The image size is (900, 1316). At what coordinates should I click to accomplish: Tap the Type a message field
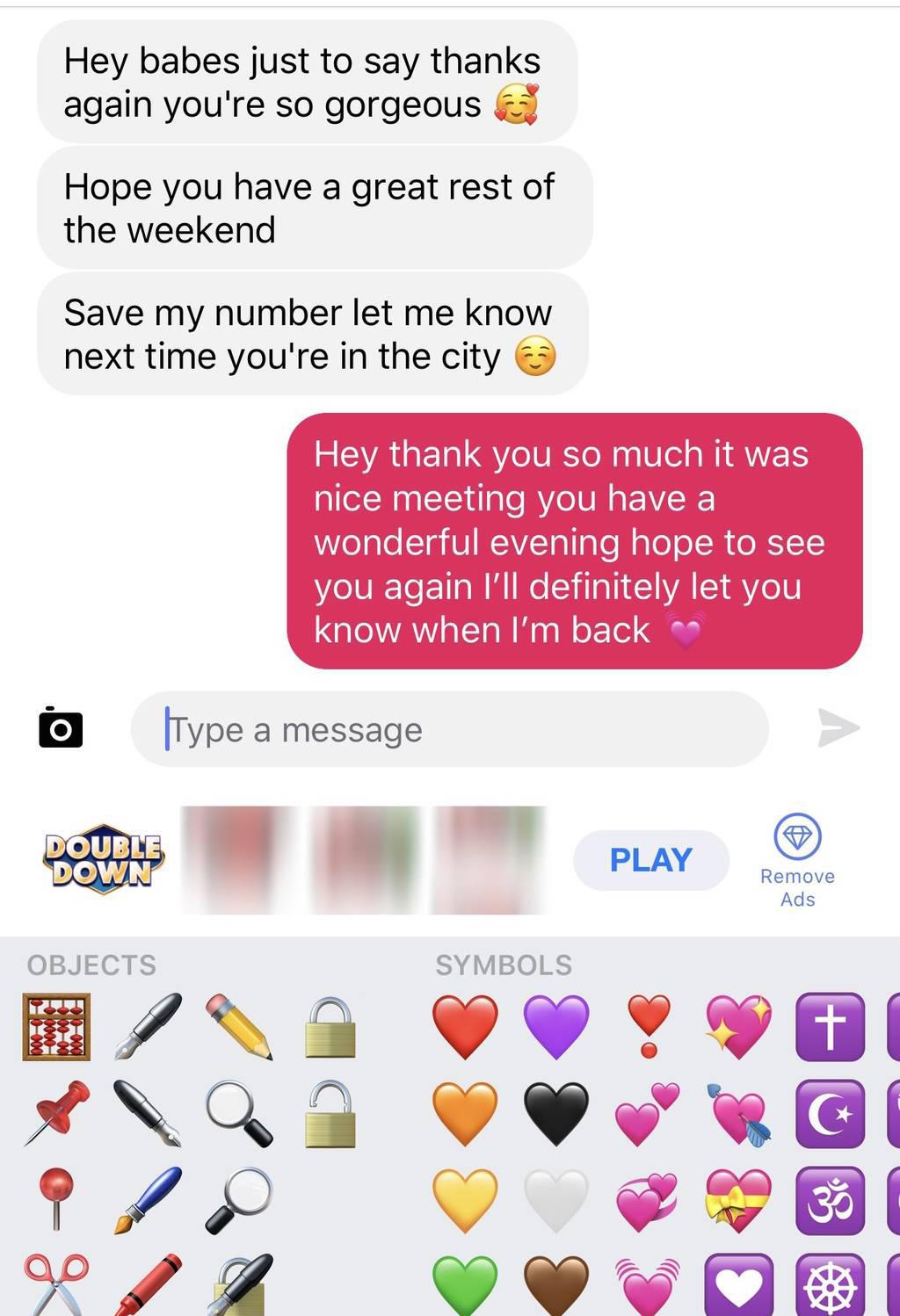click(449, 729)
